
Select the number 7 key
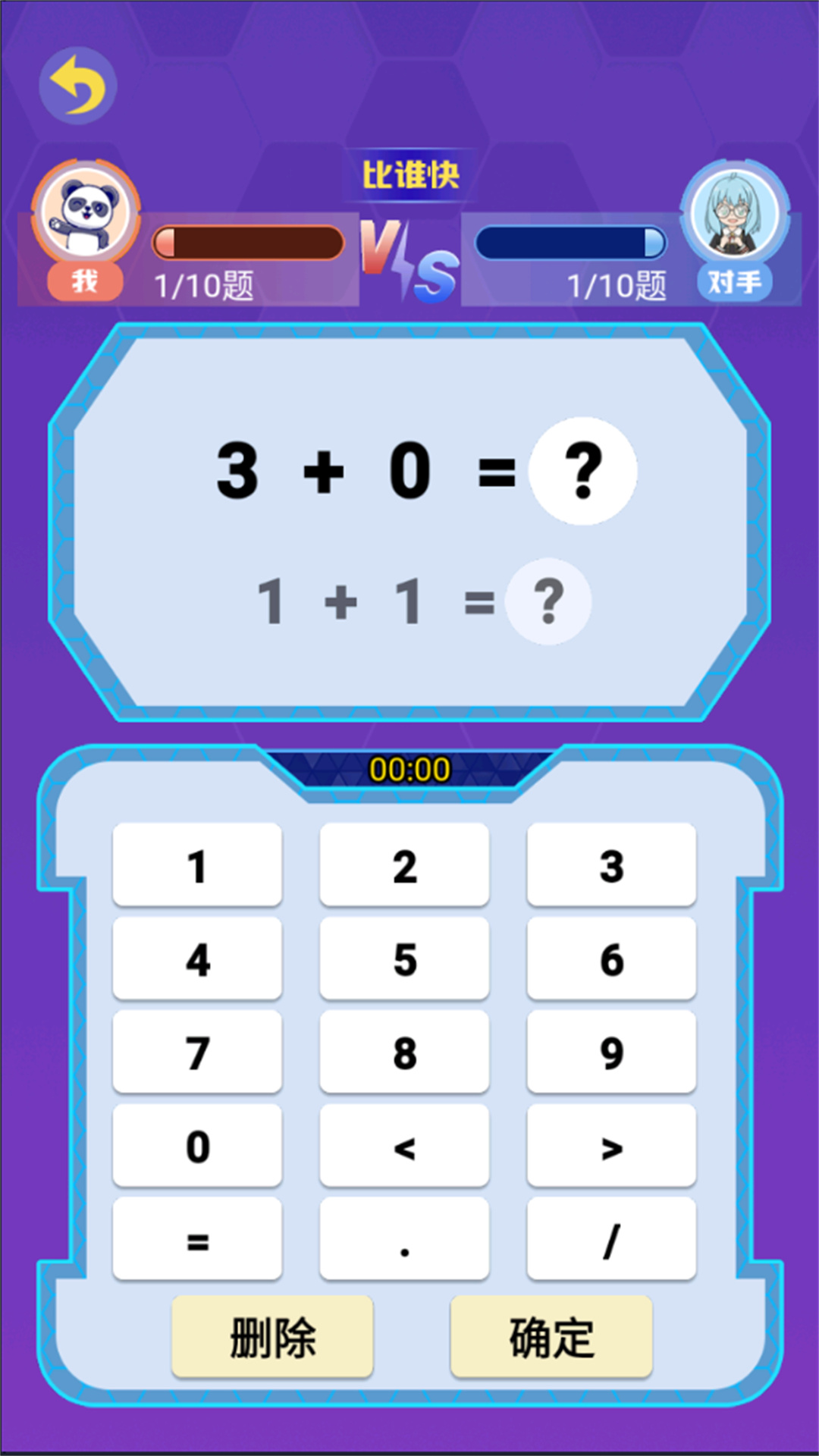(197, 1052)
